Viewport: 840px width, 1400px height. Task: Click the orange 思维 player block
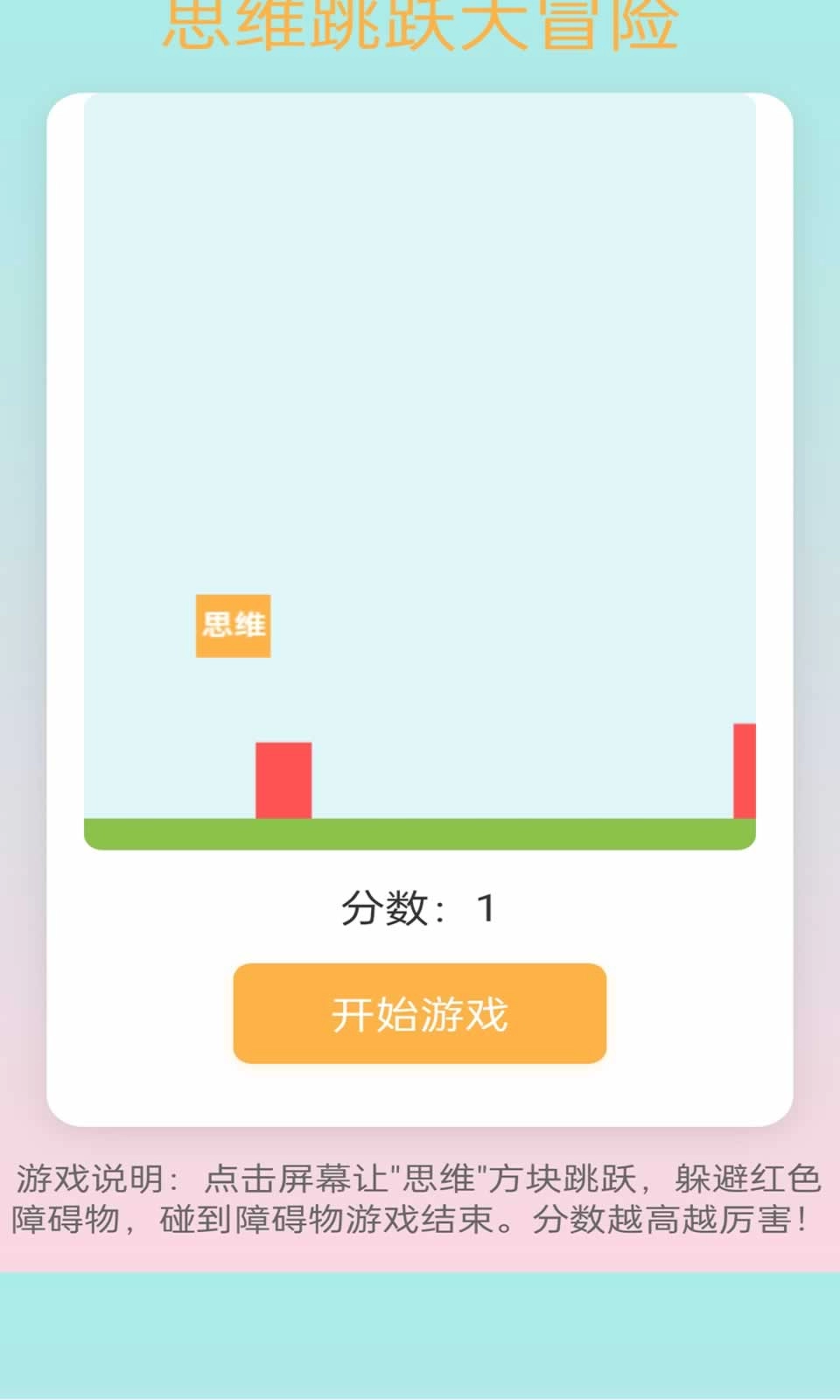(233, 623)
